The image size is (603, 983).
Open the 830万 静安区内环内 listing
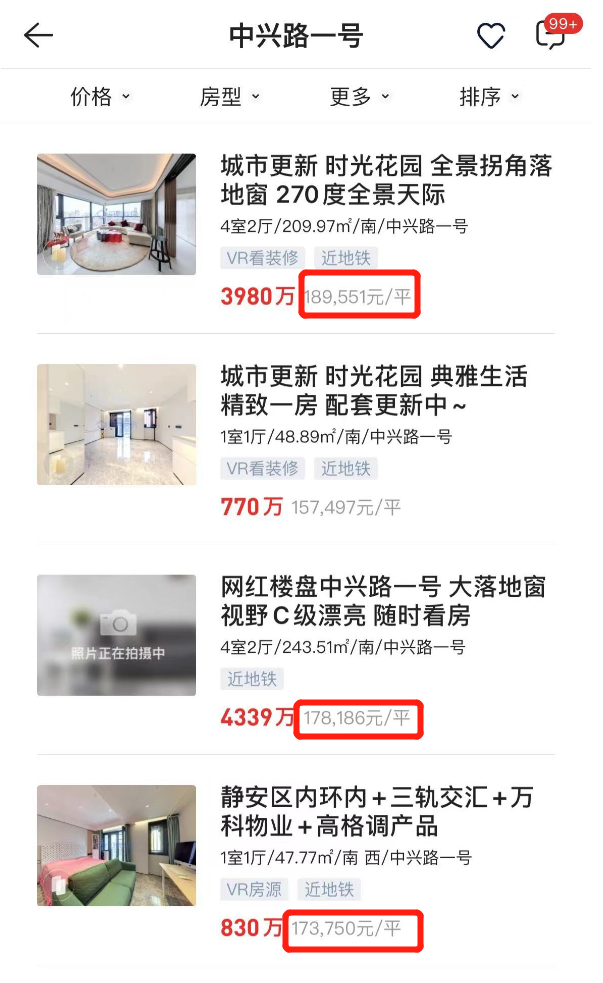point(386,812)
